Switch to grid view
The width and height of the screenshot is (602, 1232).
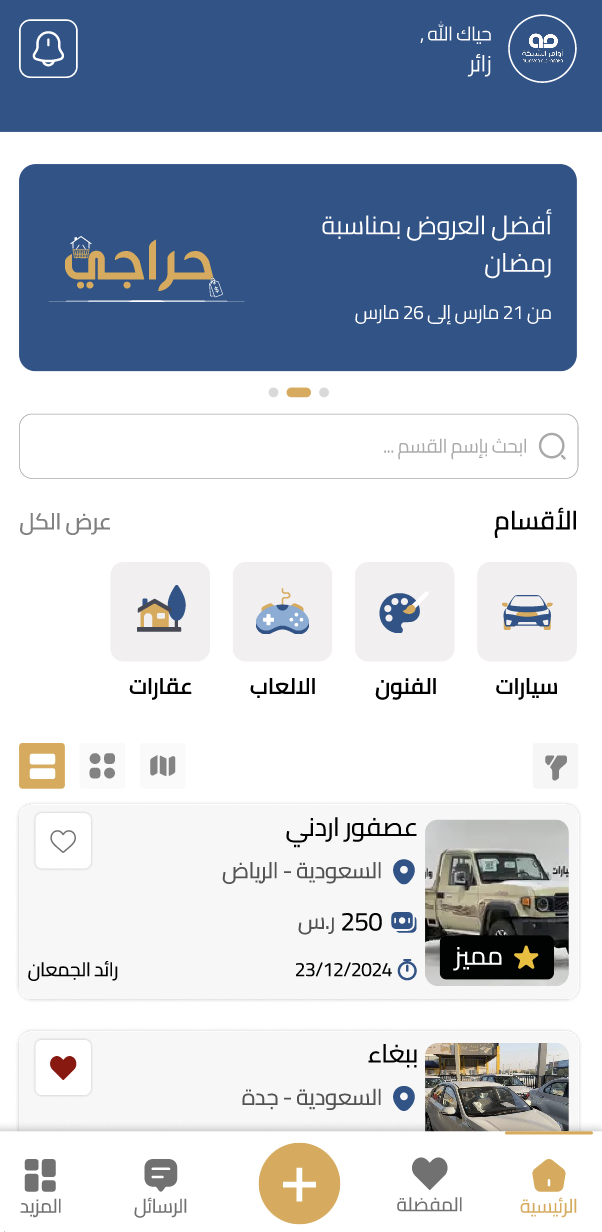click(102, 766)
